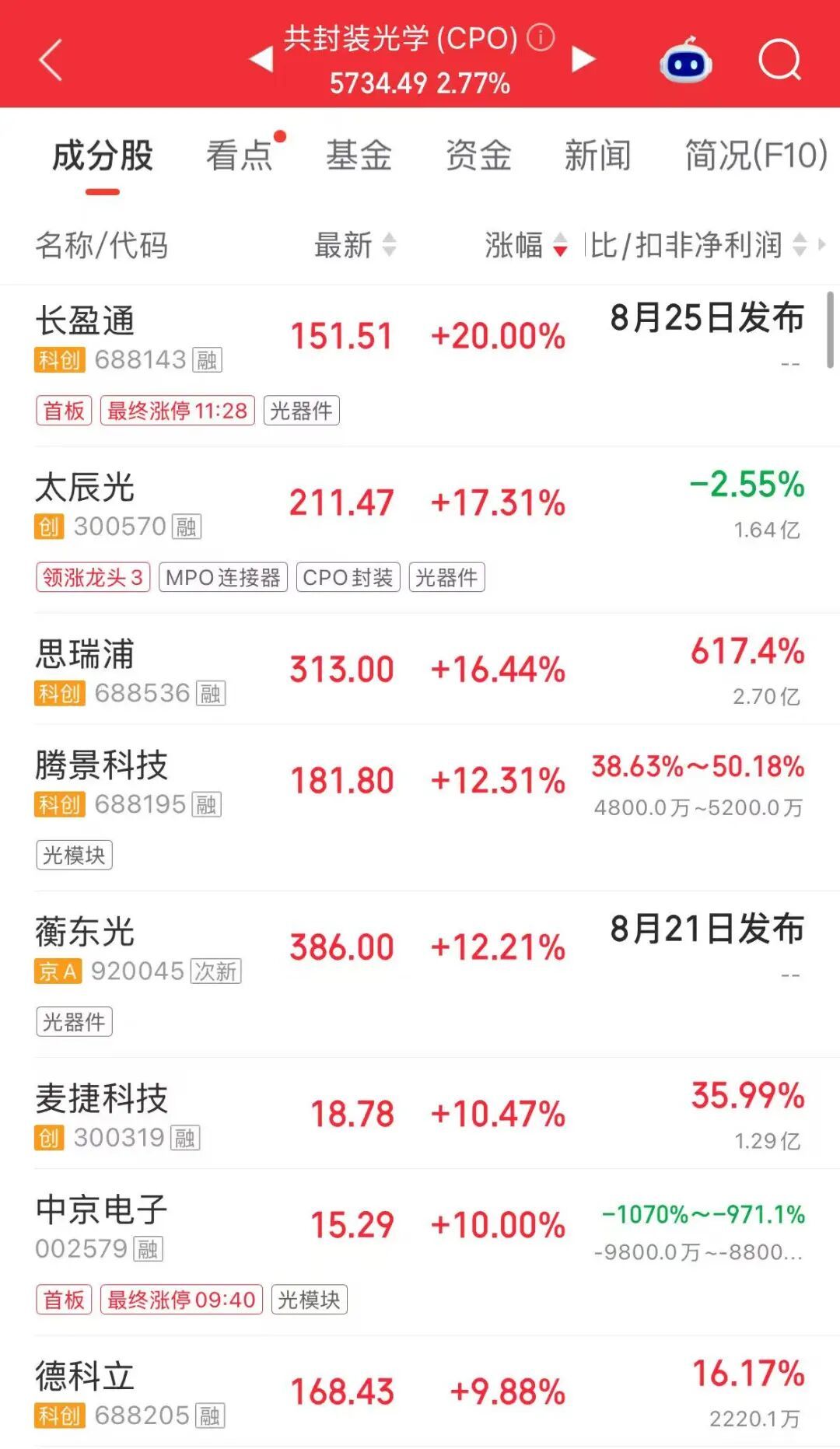
Task: Switch to the 资金 tab
Action: pyautogui.click(x=478, y=155)
